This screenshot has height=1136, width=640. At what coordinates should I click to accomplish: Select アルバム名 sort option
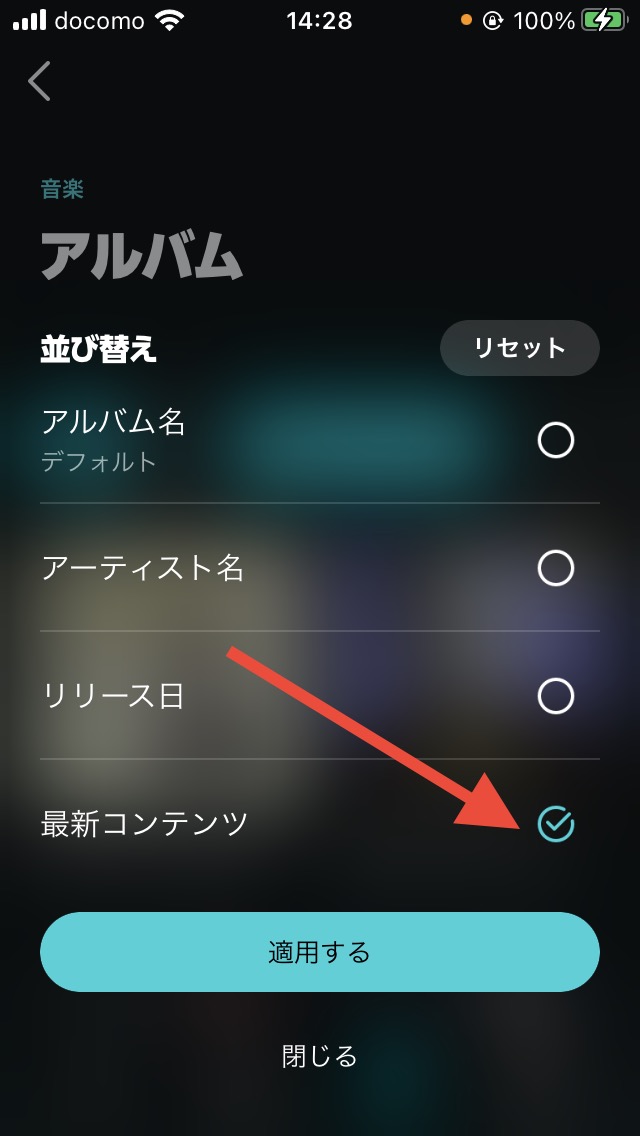click(x=320, y=439)
